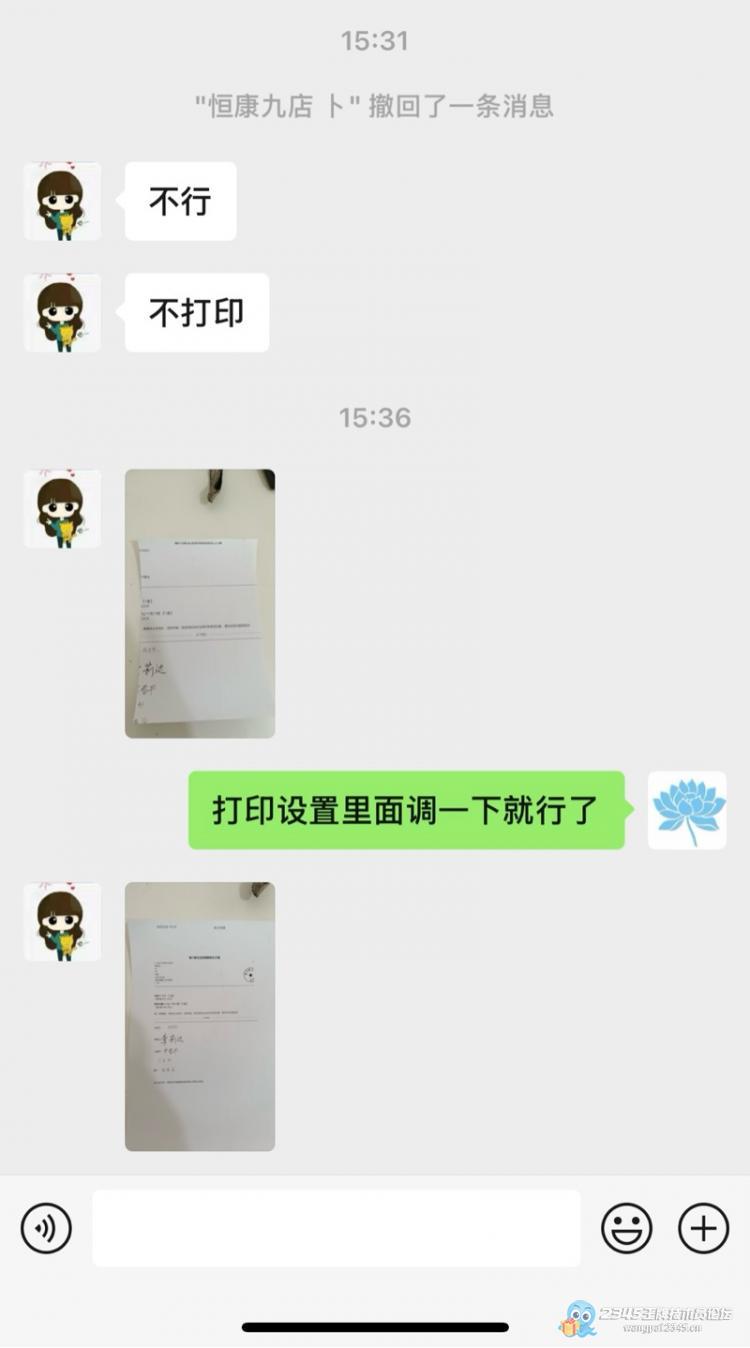Open the plus attachments menu
The width and height of the screenshot is (750, 1348).
click(703, 1228)
